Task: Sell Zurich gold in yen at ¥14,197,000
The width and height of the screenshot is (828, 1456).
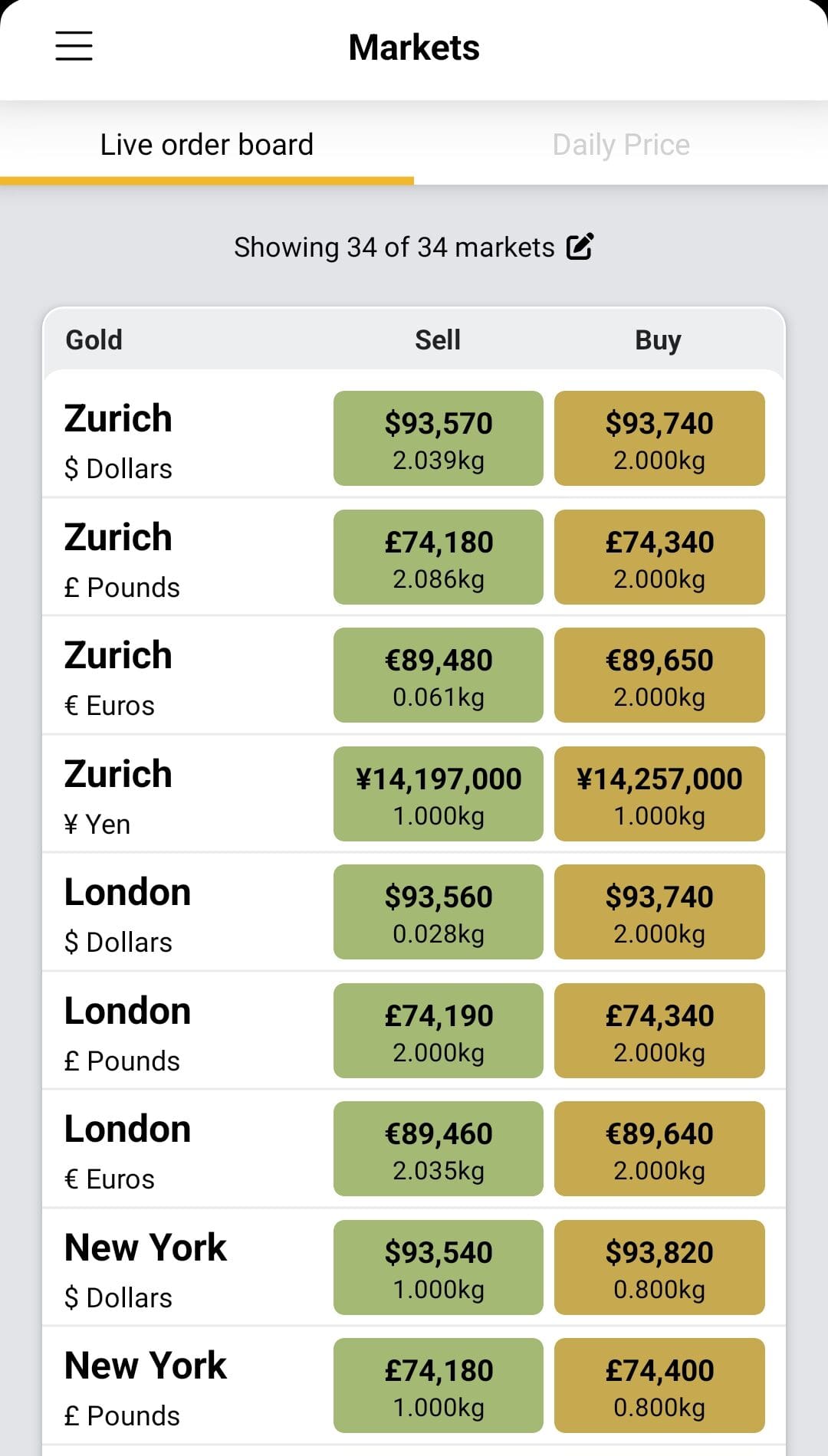Action: pyautogui.click(x=438, y=794)
